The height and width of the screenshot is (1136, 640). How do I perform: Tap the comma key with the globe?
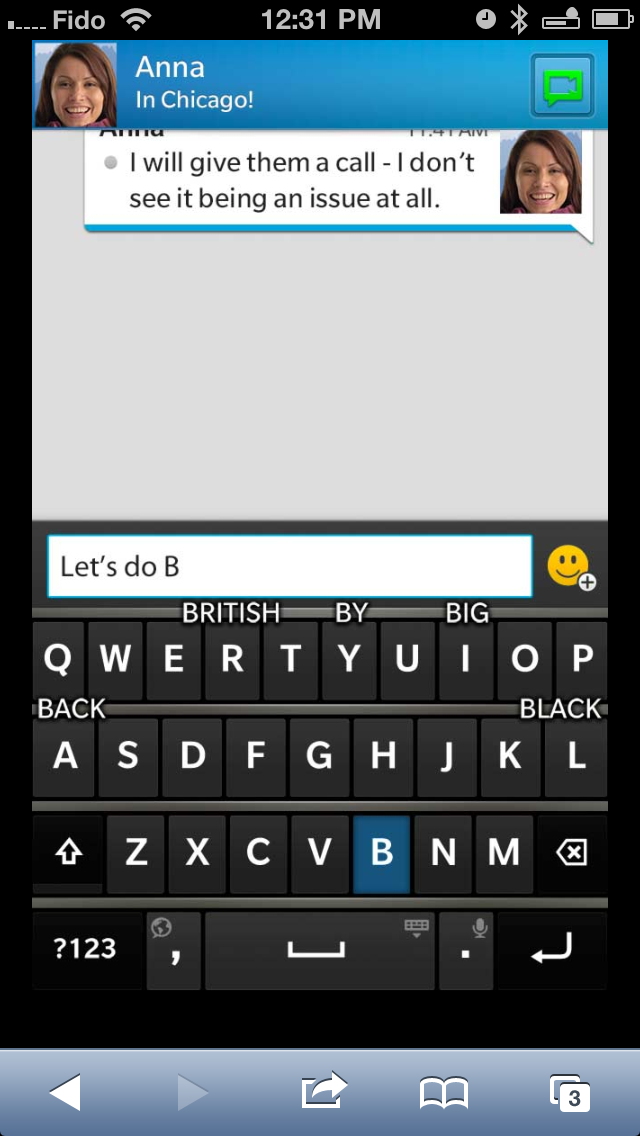tap(174, 949)
